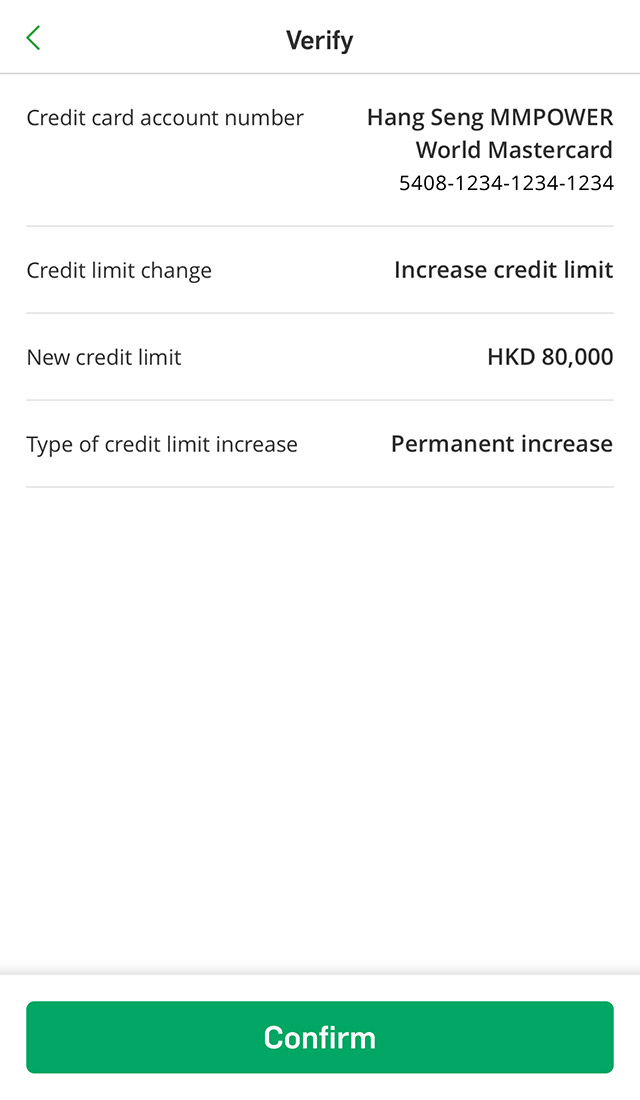Go back using the green arrow
Image resolution: width=640 pixels, height=1100 pixels.
[33, 39]
